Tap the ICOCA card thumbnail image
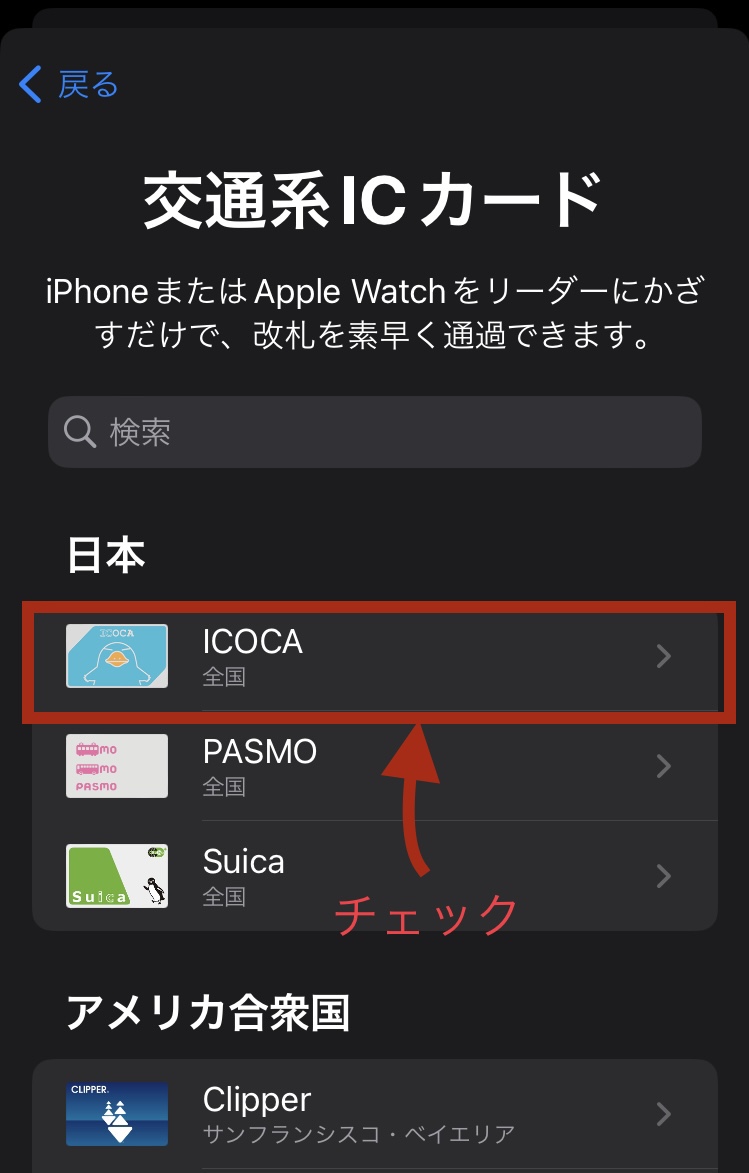Image resolution: width=749 pixels, height=1173 pixels. [x=116, y=656]
